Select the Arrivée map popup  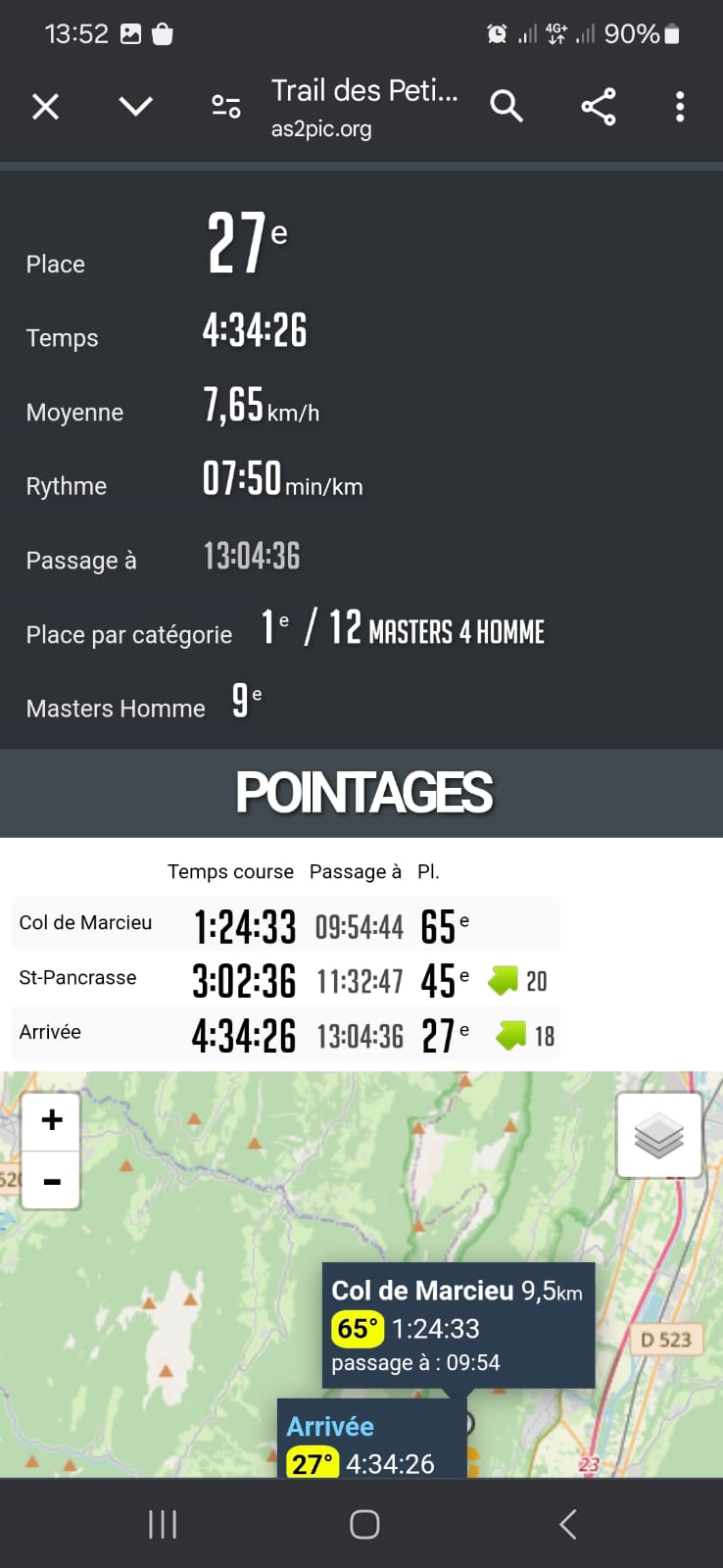pos(372,1441)
